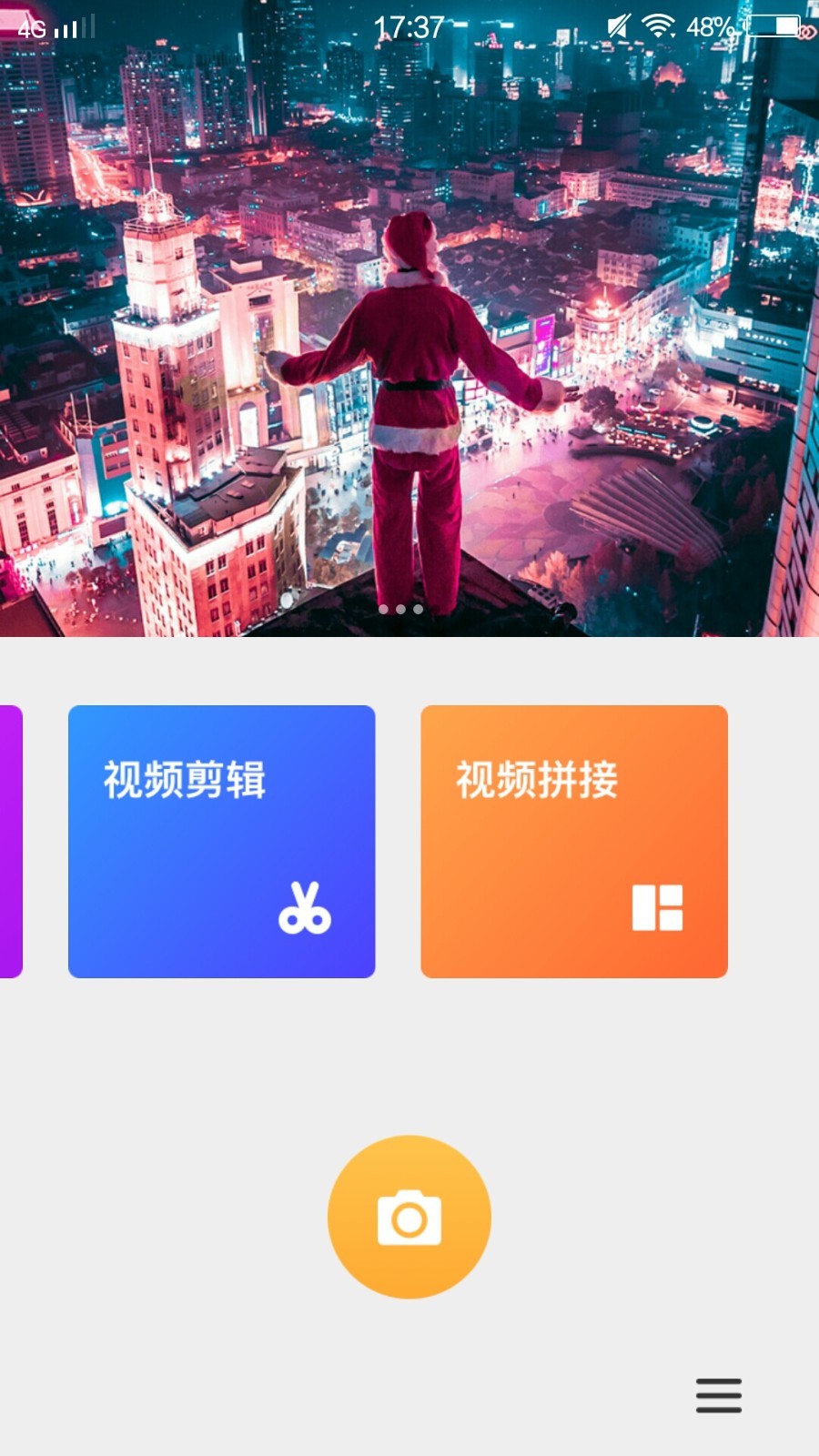Open the 视频拼接 video stitching card
The image size is (819, 1456).
574,842
